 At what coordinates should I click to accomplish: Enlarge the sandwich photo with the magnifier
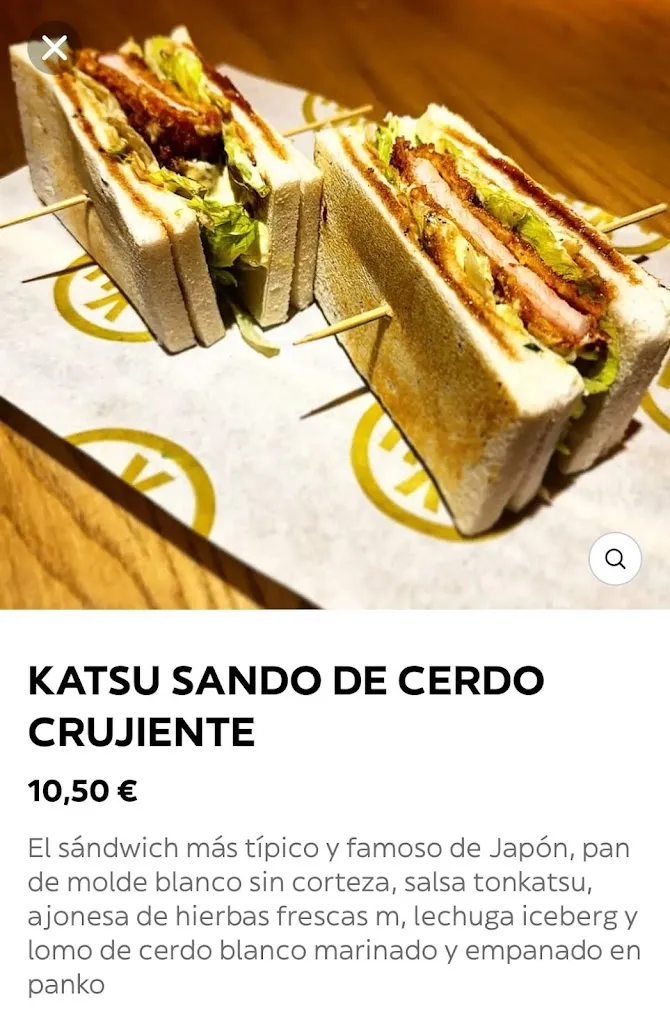(615, 559)
